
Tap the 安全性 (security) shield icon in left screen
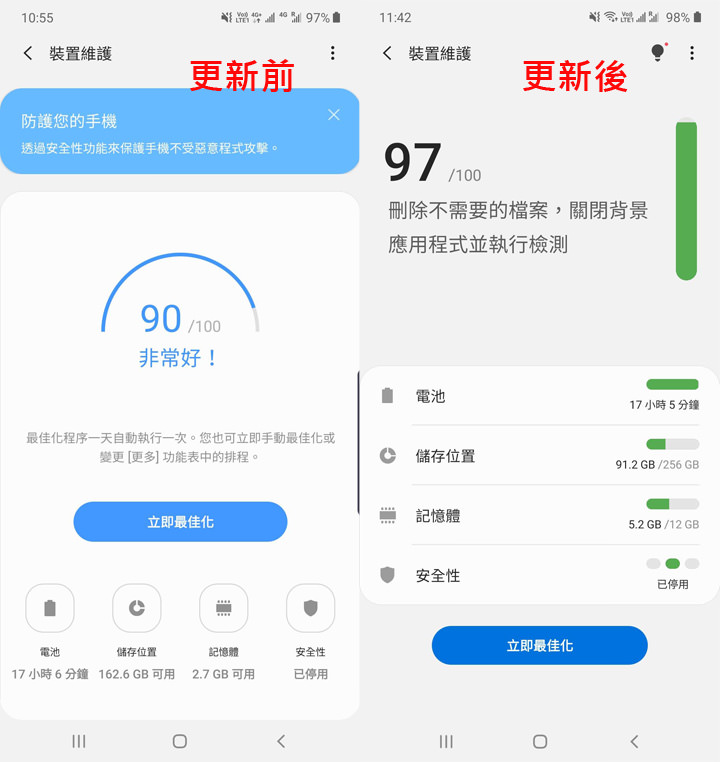tap(310, 608)
